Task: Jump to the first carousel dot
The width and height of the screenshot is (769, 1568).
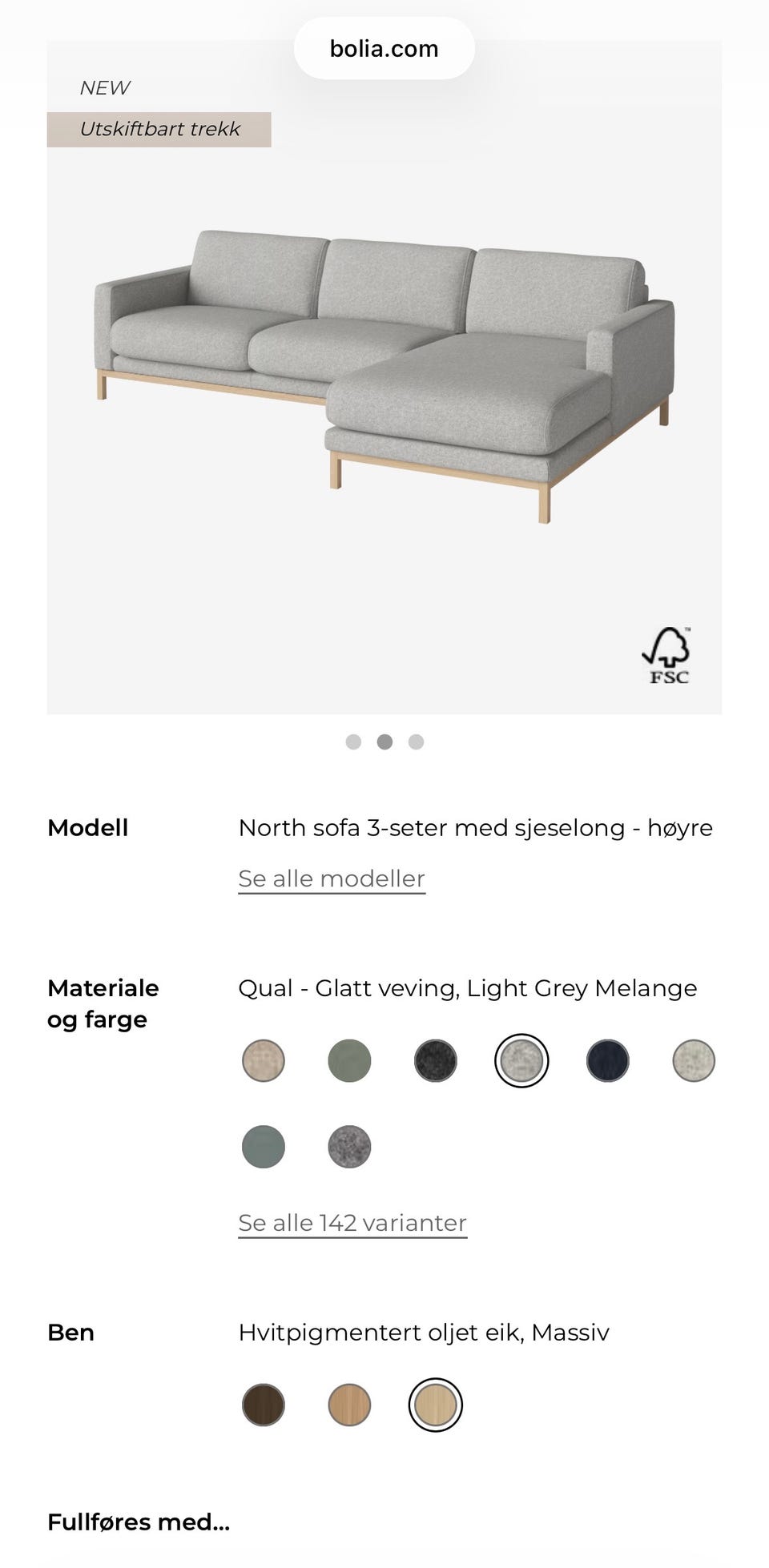Action: click(352, 742)
